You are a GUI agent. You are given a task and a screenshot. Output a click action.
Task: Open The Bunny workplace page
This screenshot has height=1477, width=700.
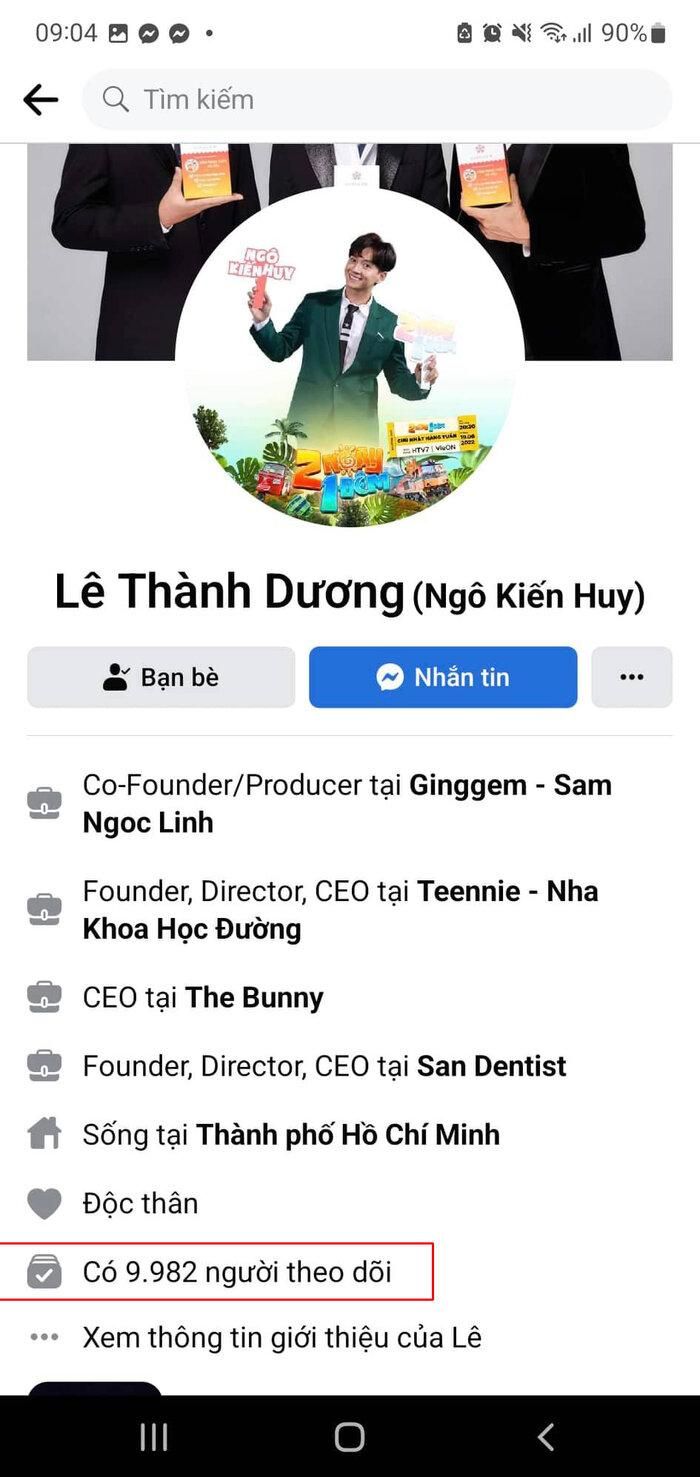pos(254,998)
